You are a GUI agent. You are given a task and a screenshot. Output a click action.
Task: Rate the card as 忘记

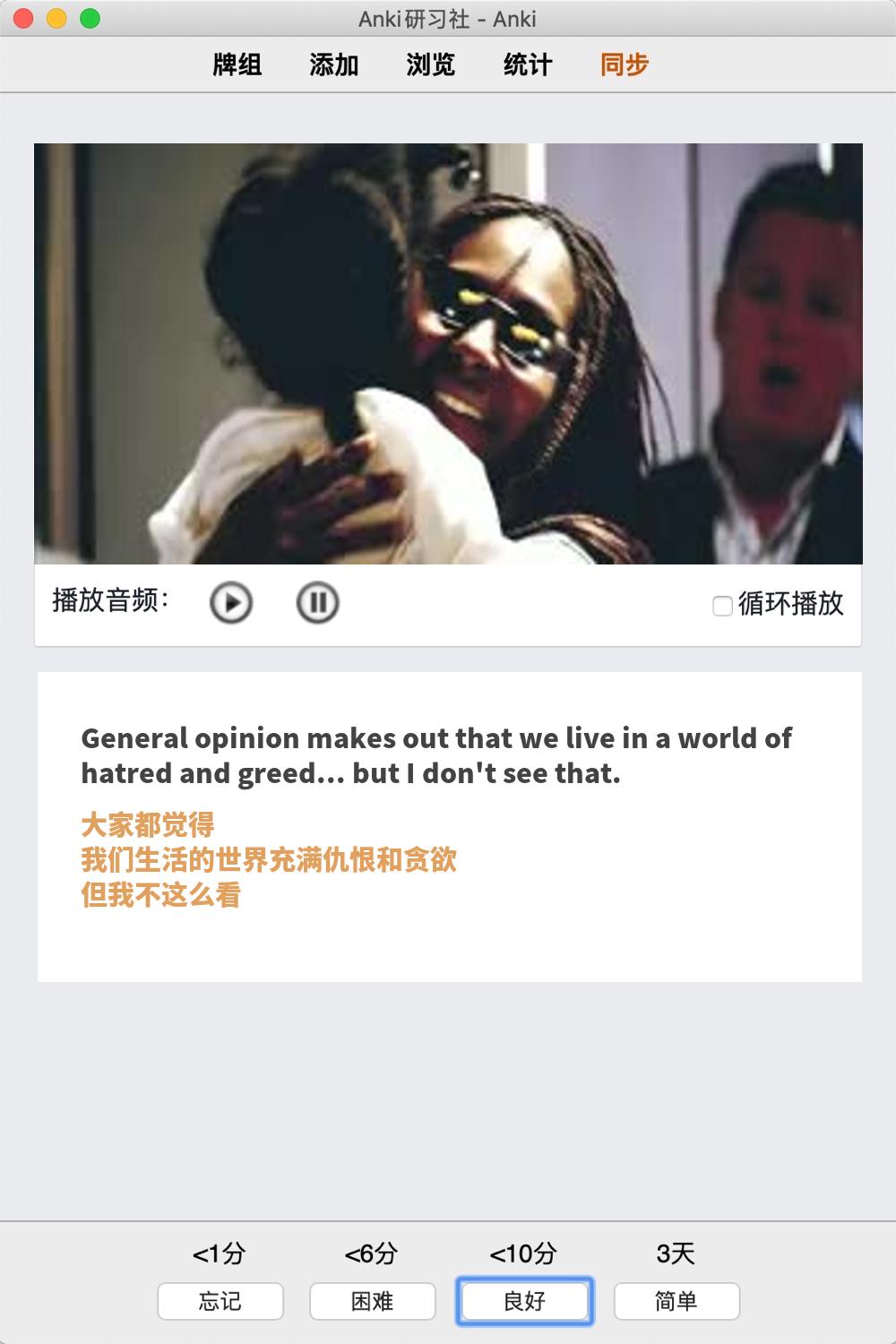(220, 1301)
